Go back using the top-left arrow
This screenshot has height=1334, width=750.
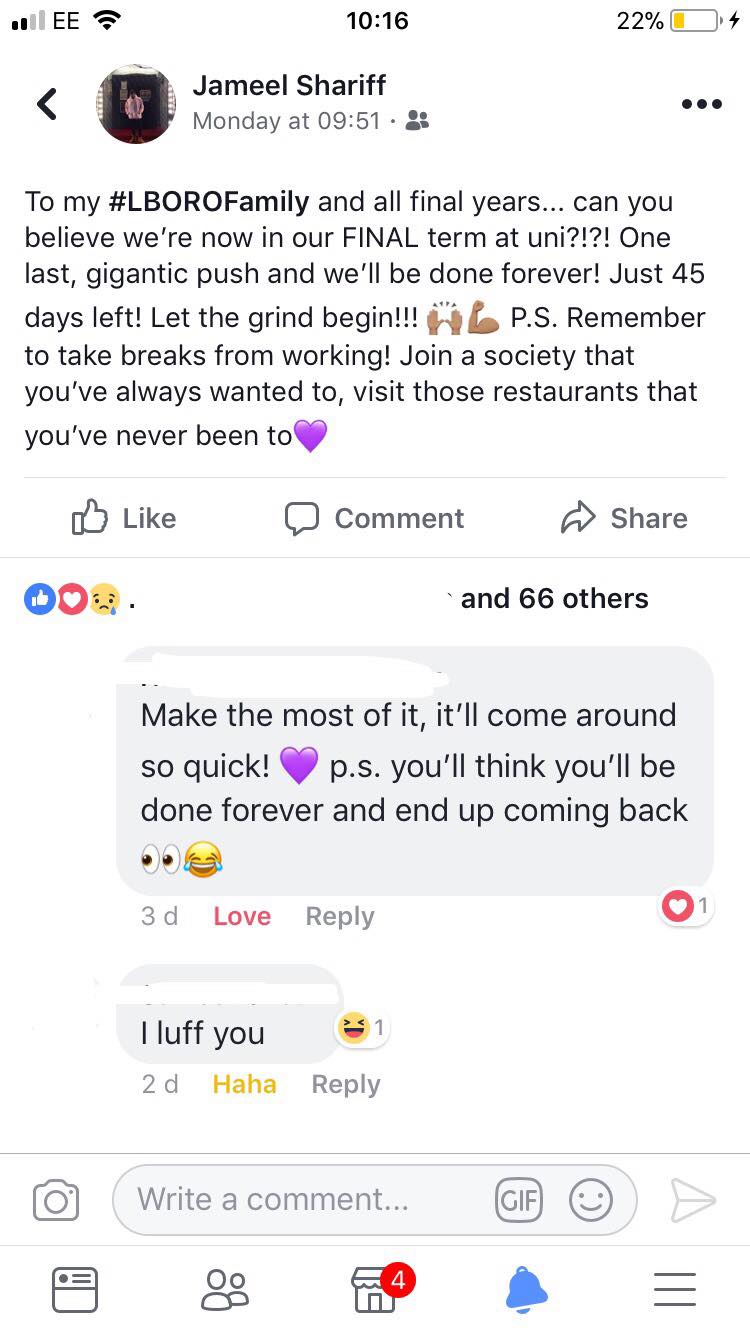[x=47, y=104]
